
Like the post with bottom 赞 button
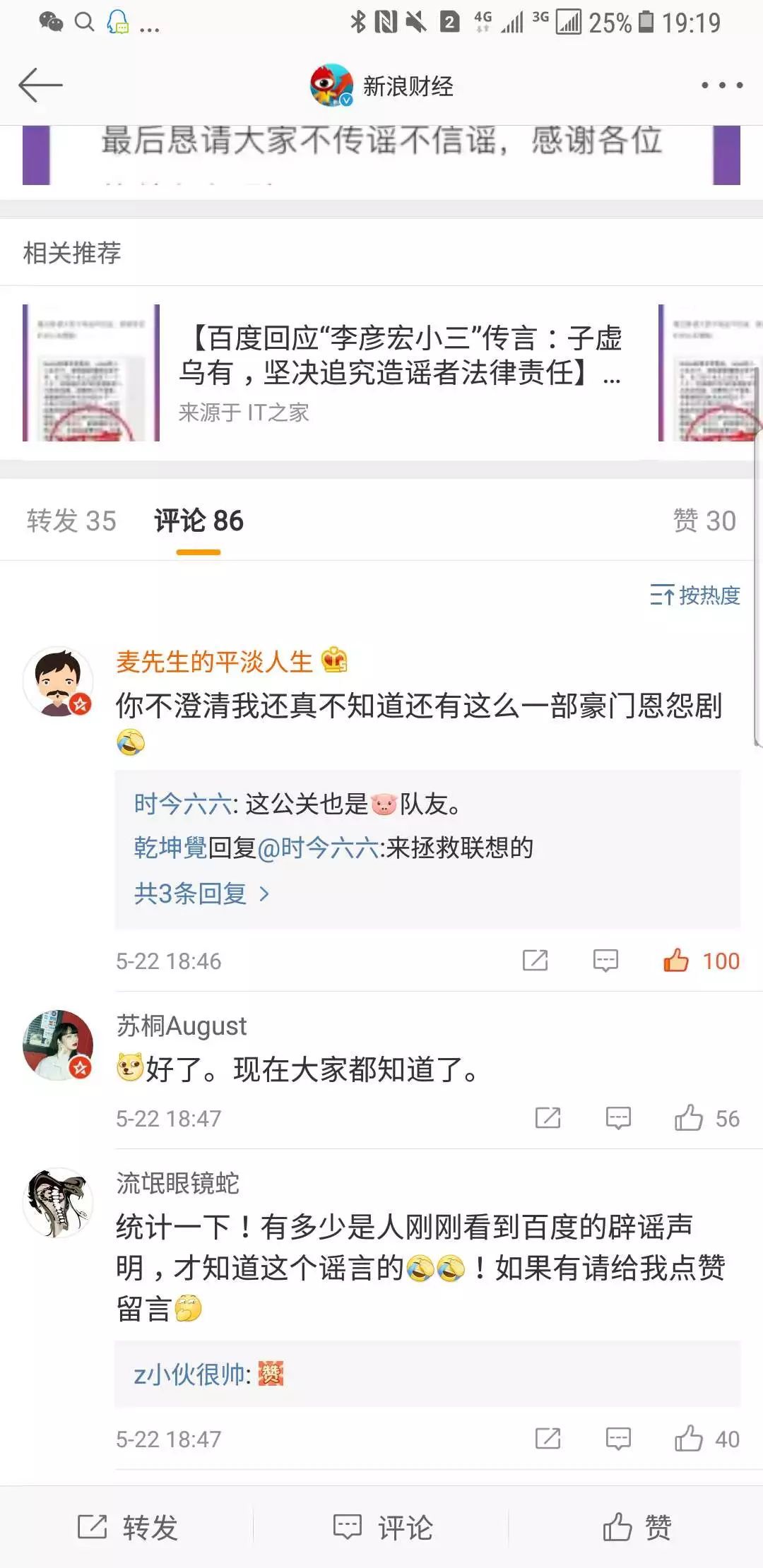(x=637, y=1526)
